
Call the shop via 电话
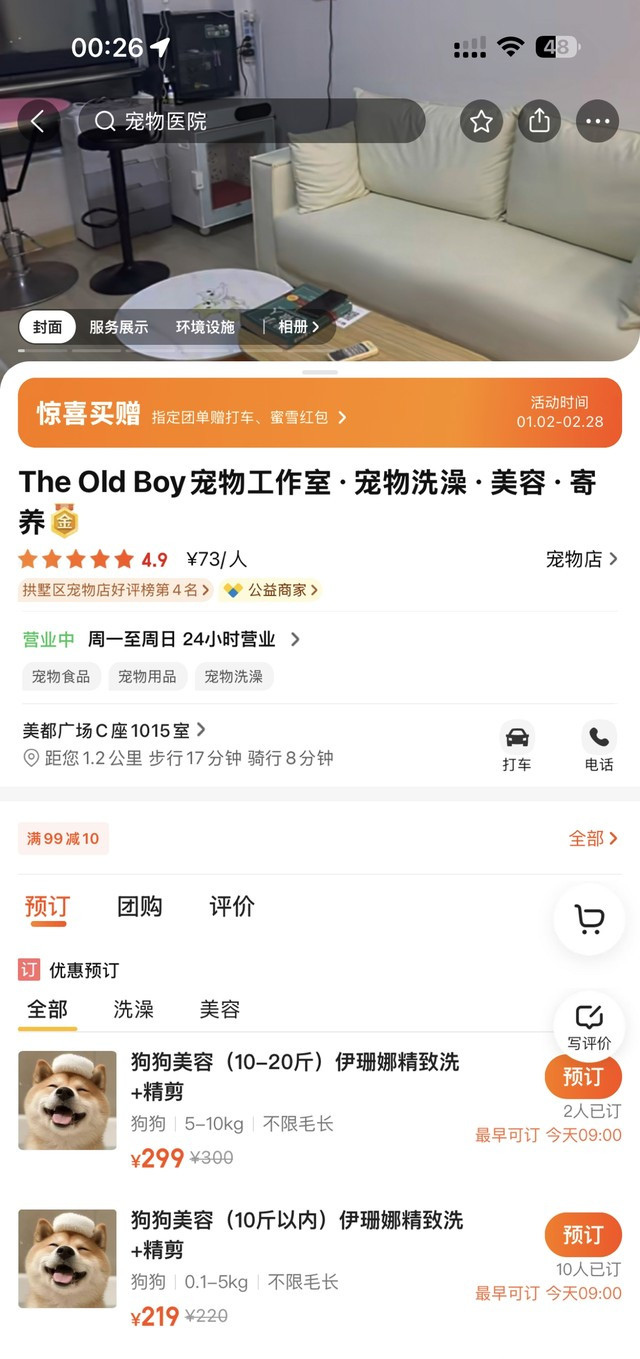599,746
